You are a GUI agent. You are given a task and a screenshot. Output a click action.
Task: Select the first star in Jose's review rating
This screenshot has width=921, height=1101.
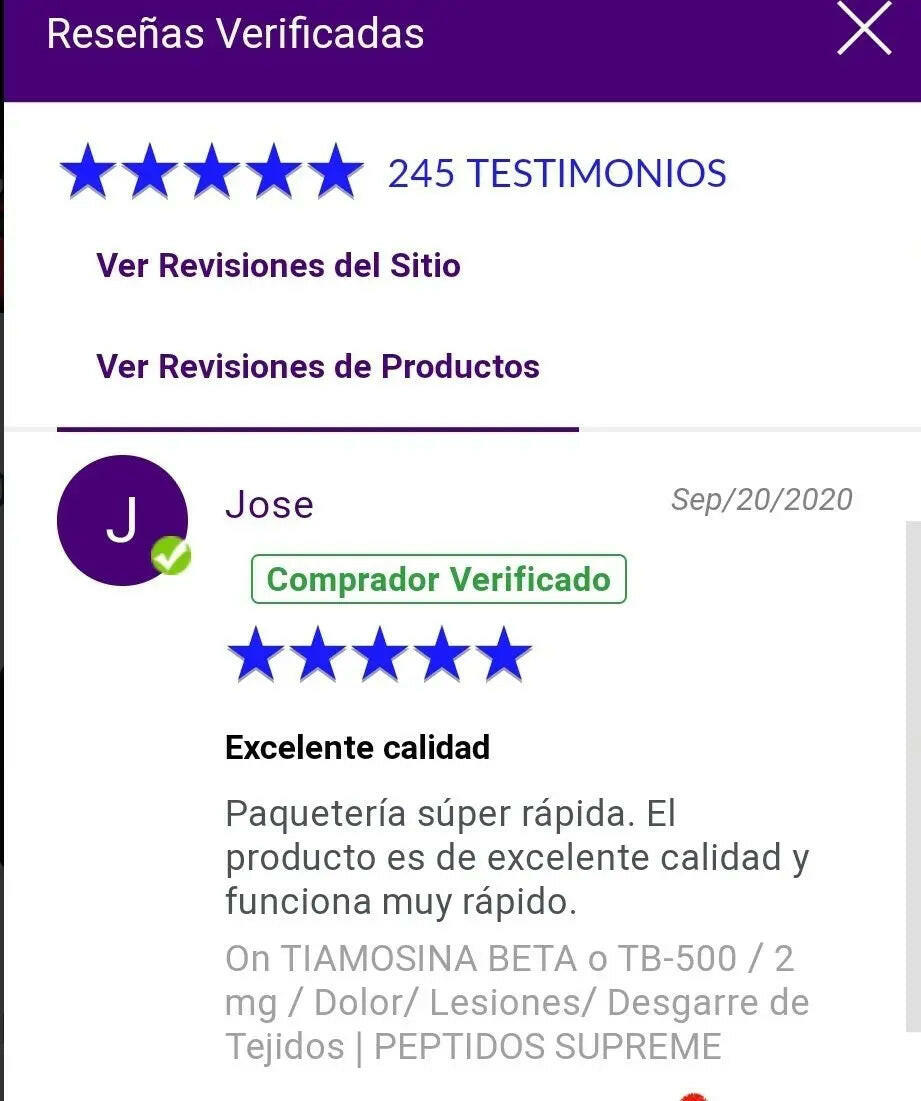pyautogui.click(x=256, y=655)
